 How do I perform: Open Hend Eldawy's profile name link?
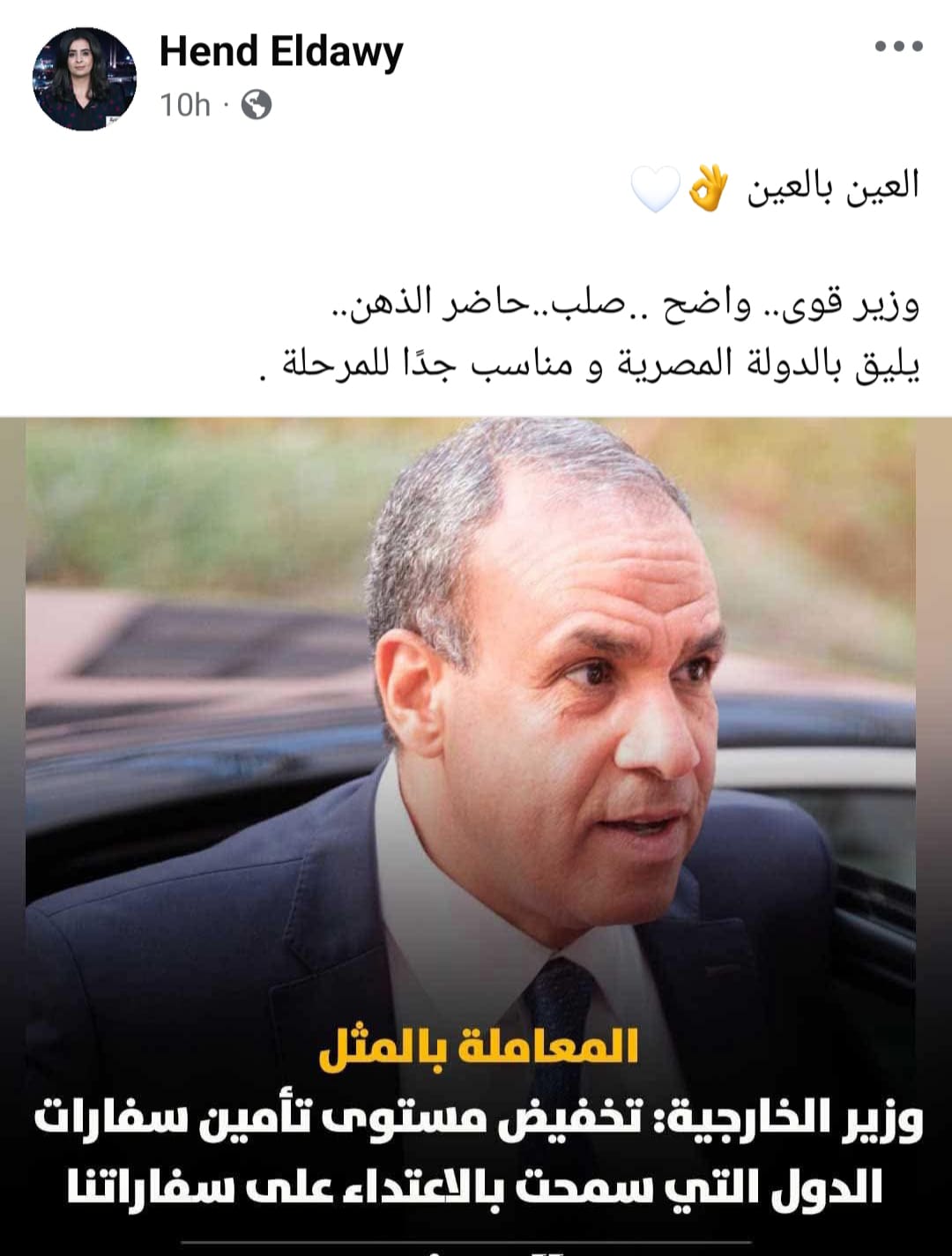280,52
